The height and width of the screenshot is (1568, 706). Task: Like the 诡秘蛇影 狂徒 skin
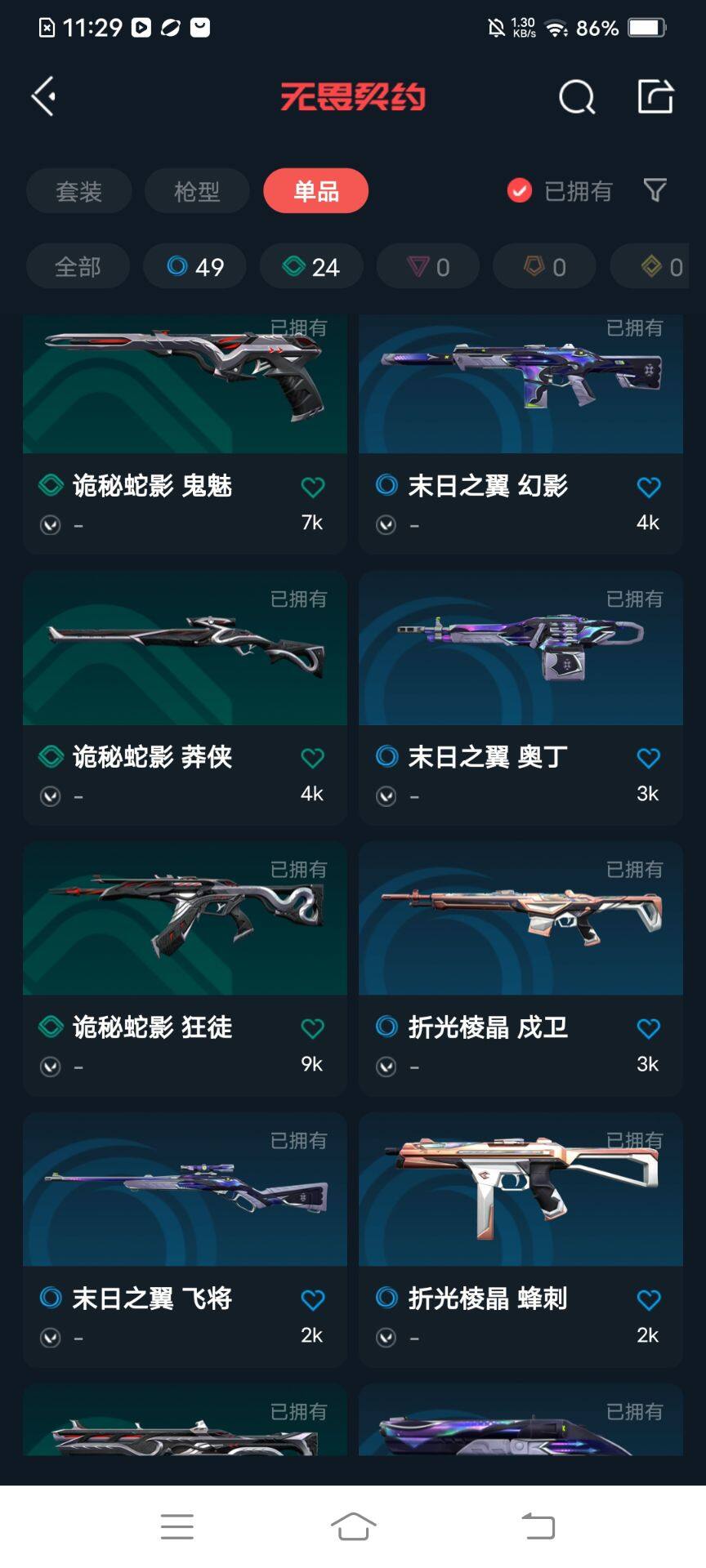click(313, 1028)
